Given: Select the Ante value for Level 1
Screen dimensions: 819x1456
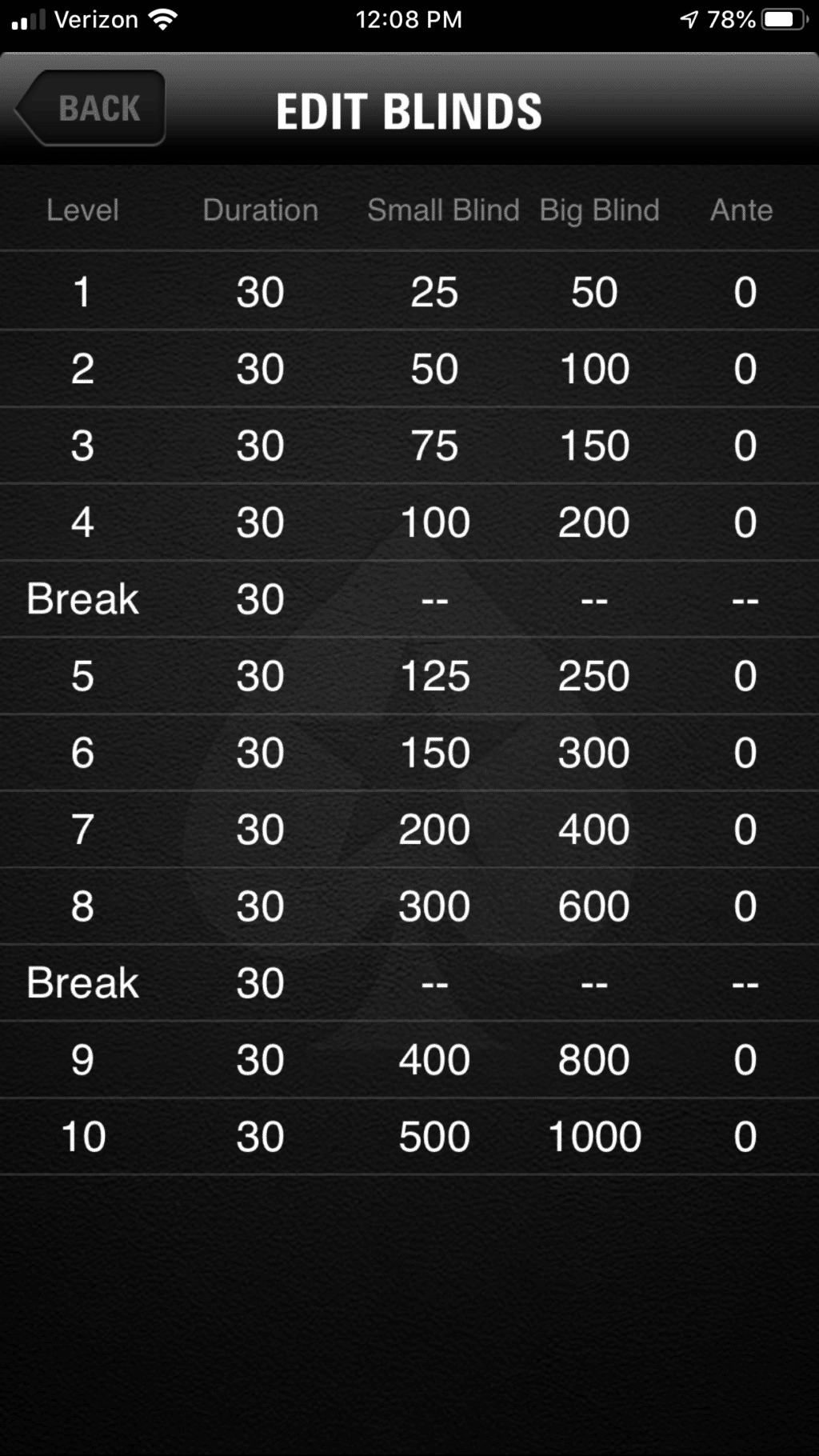Looking at the screenshot, I should coord(744,292).
